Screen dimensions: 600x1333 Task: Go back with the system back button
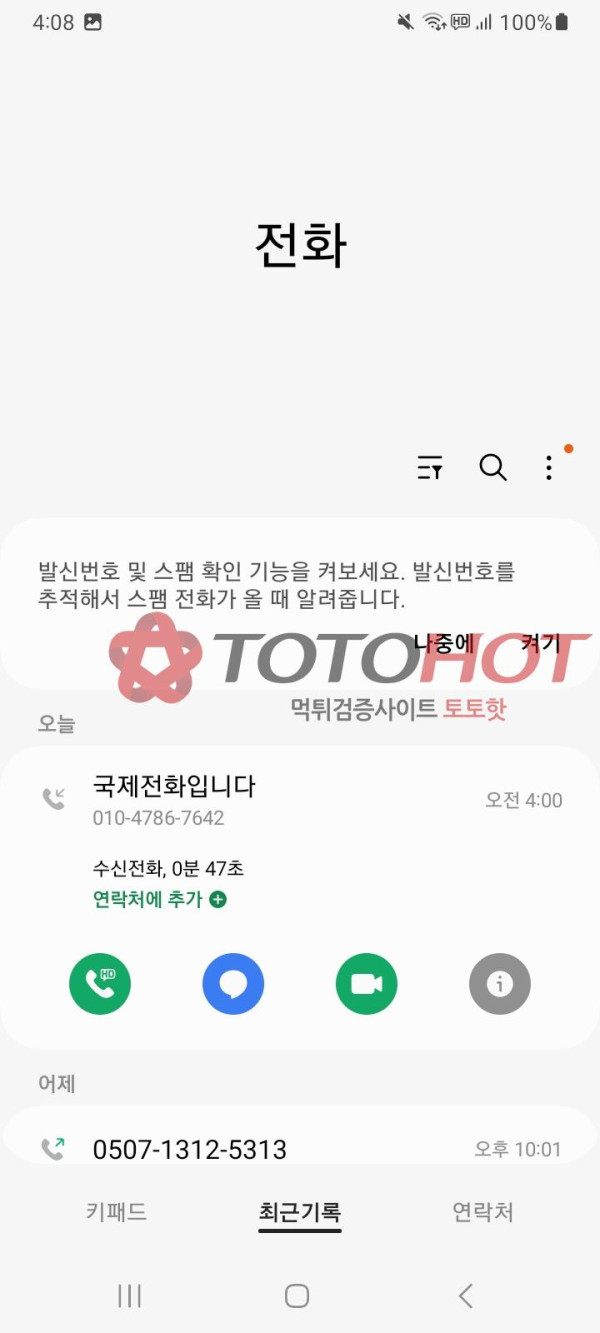466,1296
